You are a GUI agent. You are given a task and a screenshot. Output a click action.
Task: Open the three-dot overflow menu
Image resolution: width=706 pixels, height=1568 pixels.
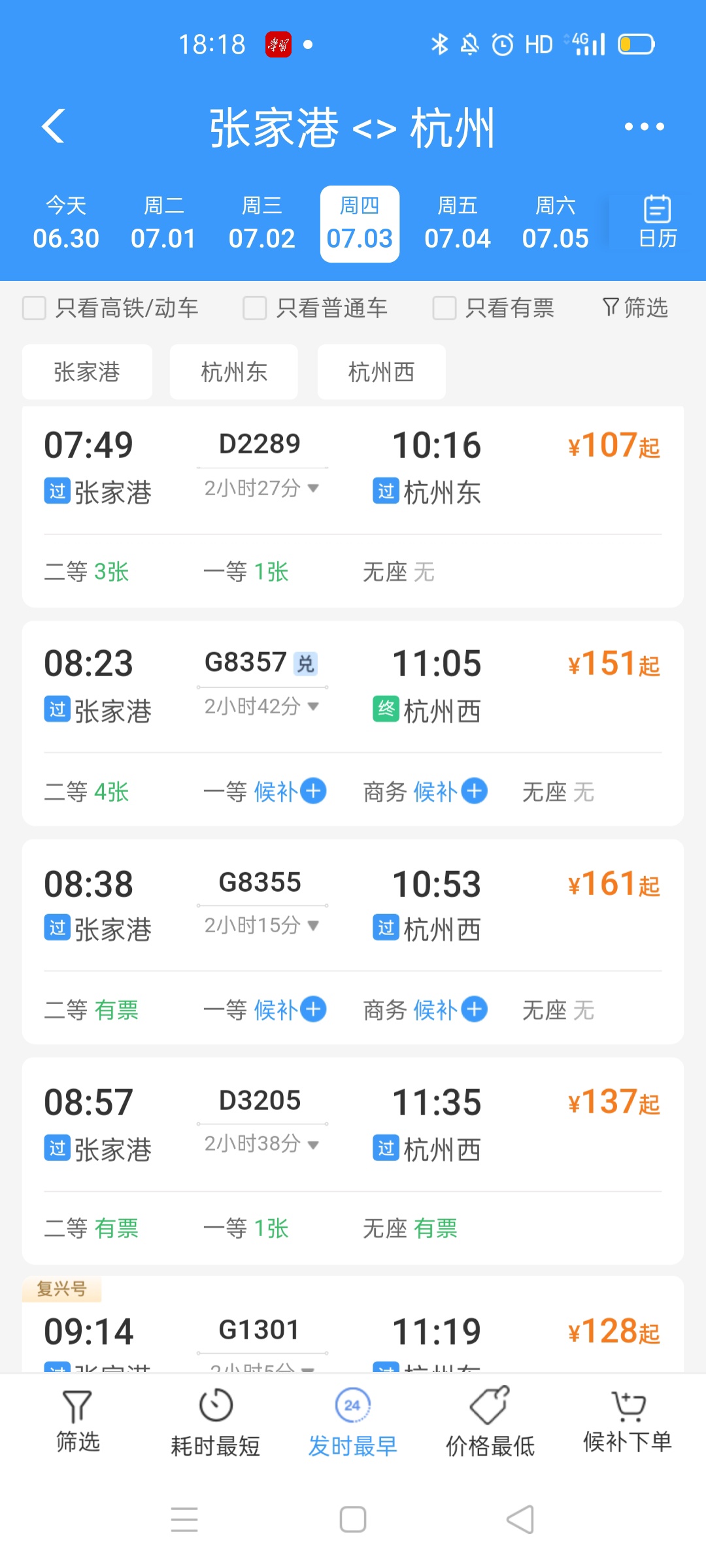pos(644,127)
